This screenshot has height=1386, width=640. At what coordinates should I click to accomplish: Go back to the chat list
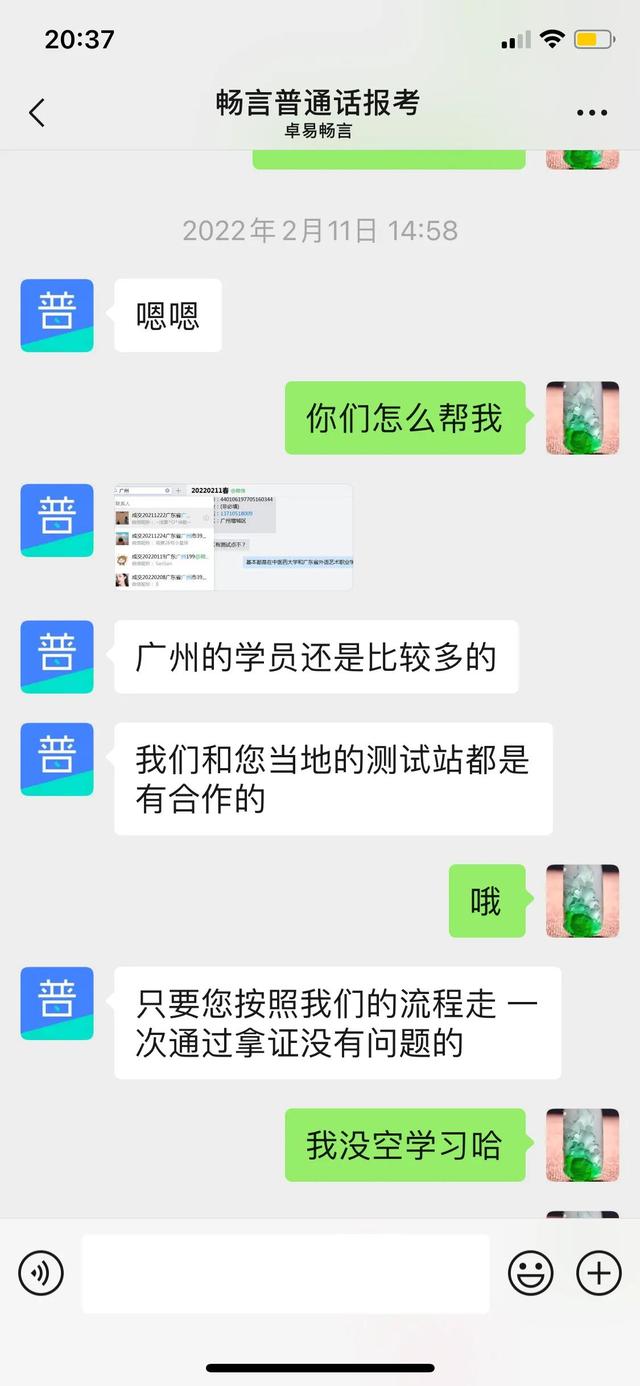[37, 113]
